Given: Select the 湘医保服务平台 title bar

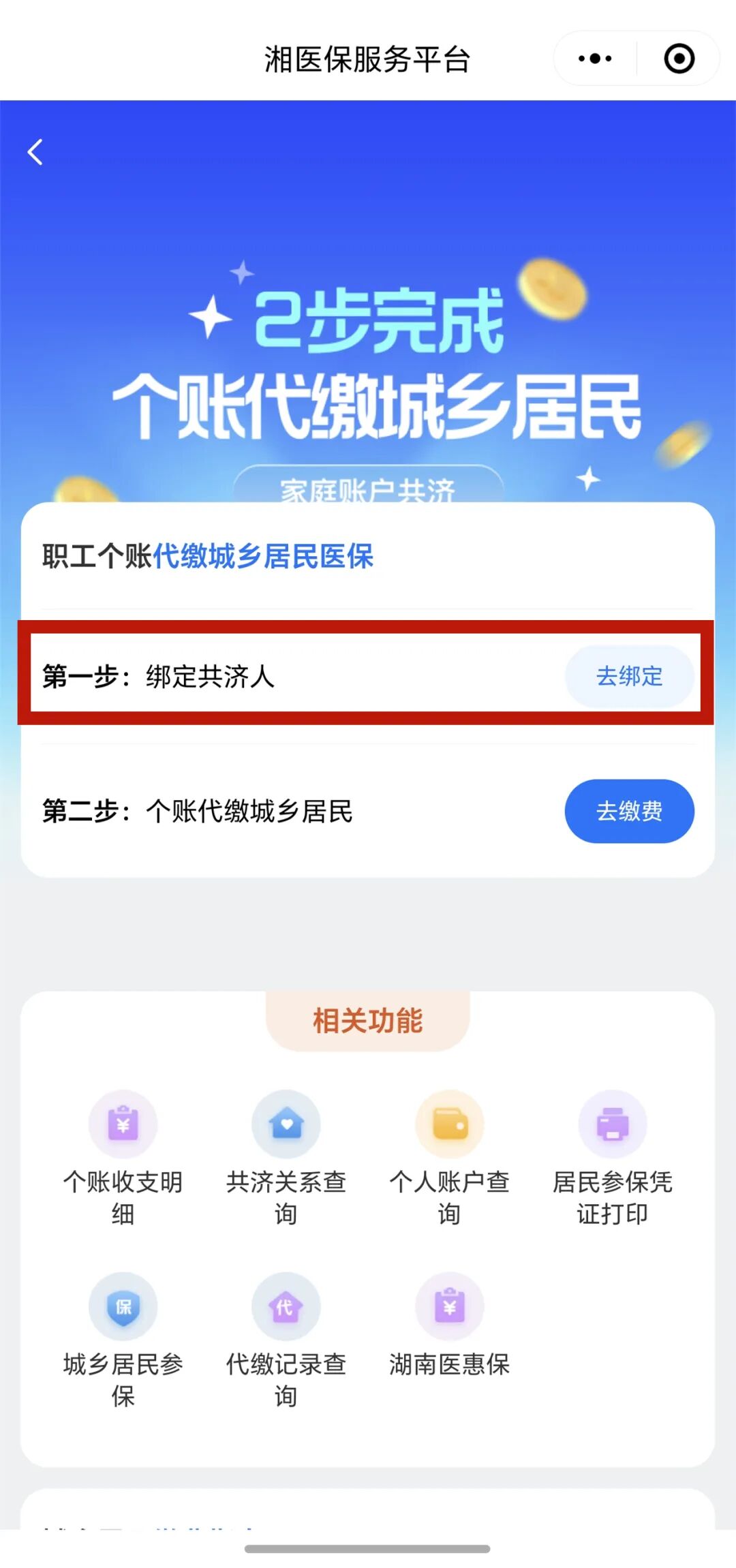Looking at the screenshot, I should click(x=368, y=59).
